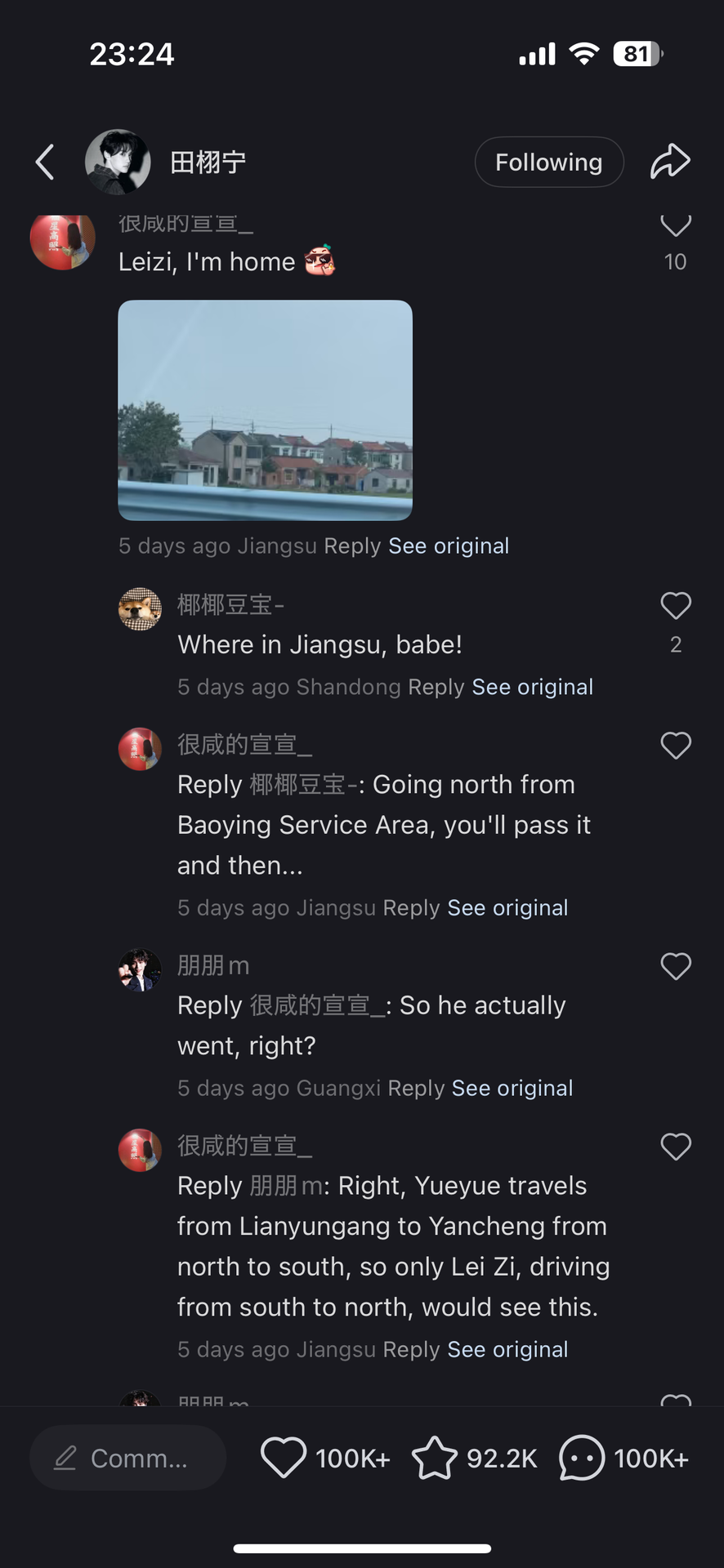Tap the Following button

[548, 162]
